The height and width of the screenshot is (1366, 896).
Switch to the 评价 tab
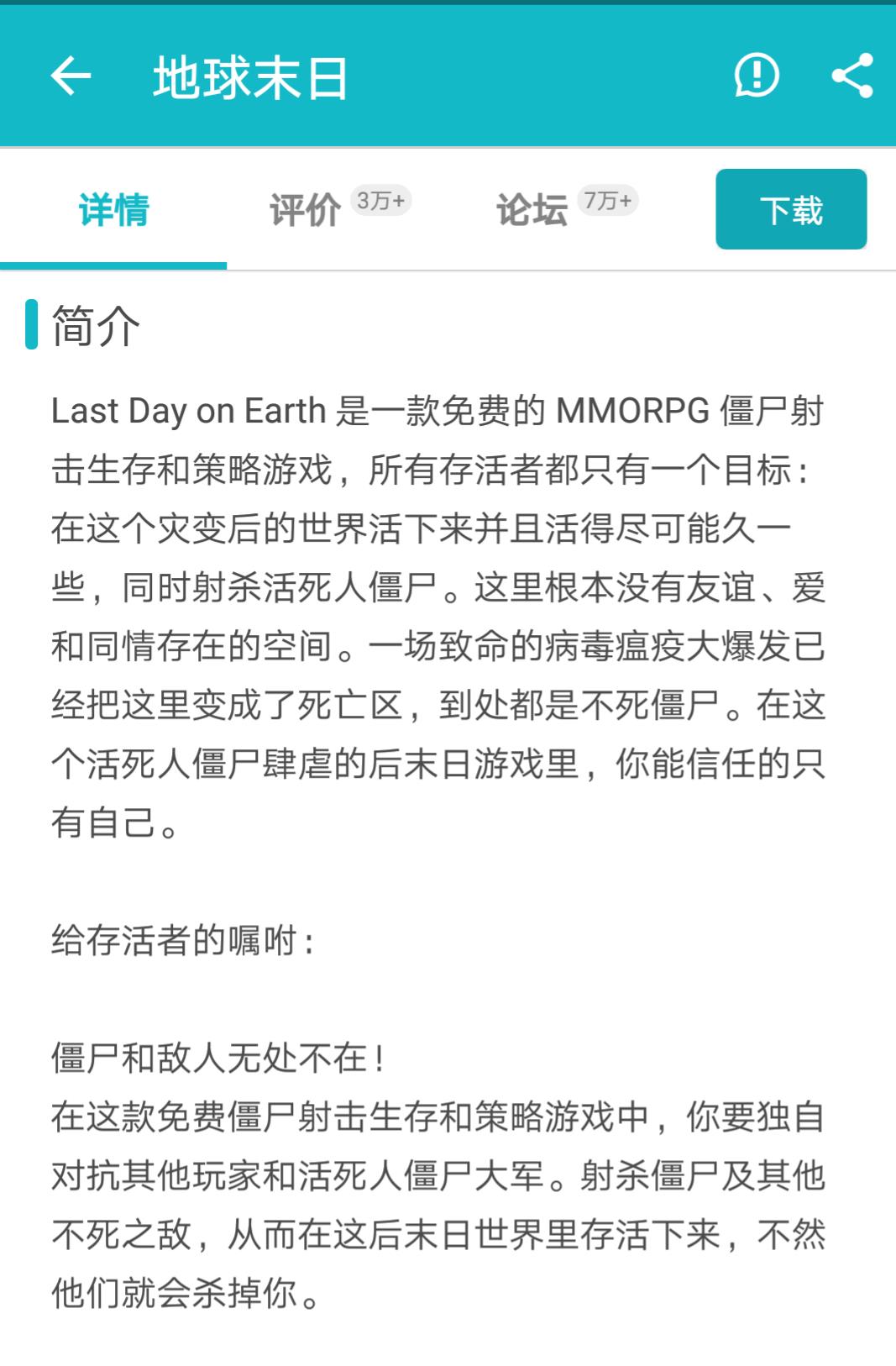tap(306, 210)
